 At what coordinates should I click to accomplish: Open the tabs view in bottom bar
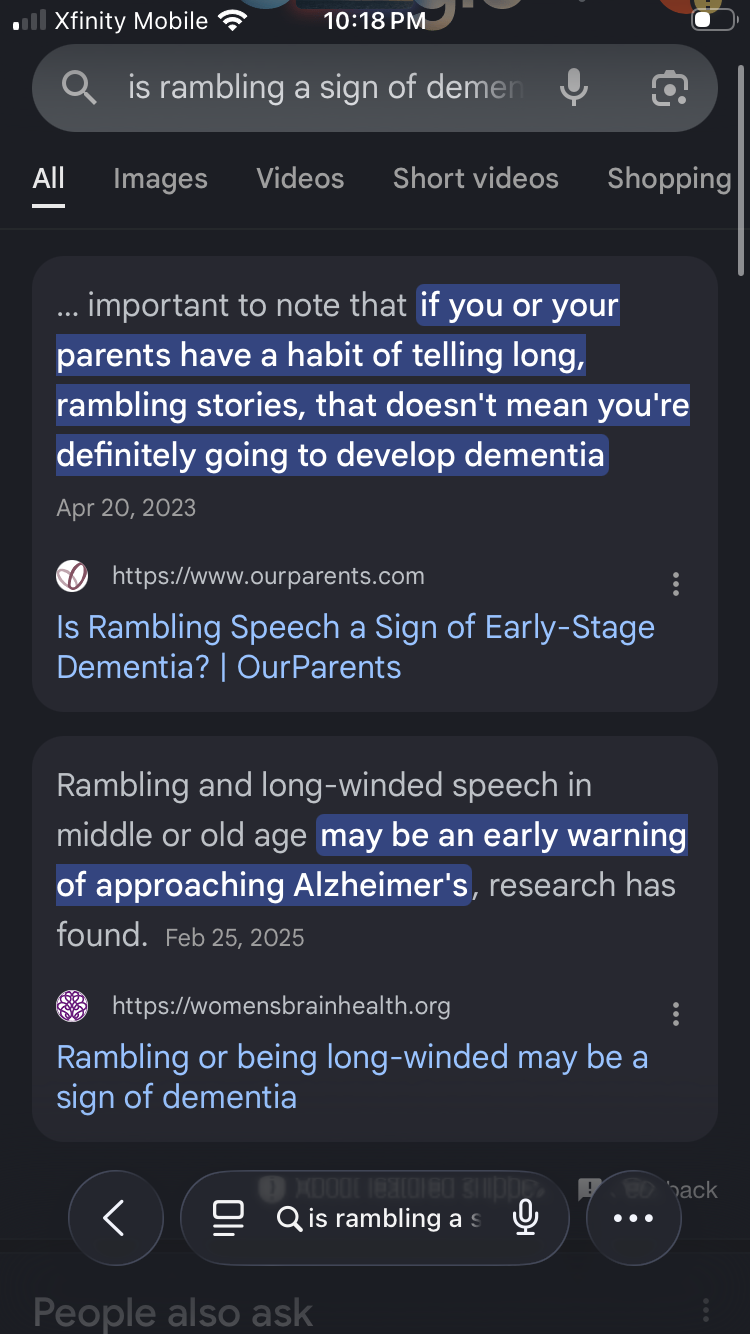pyautogui.click(x=228, y=1218)
